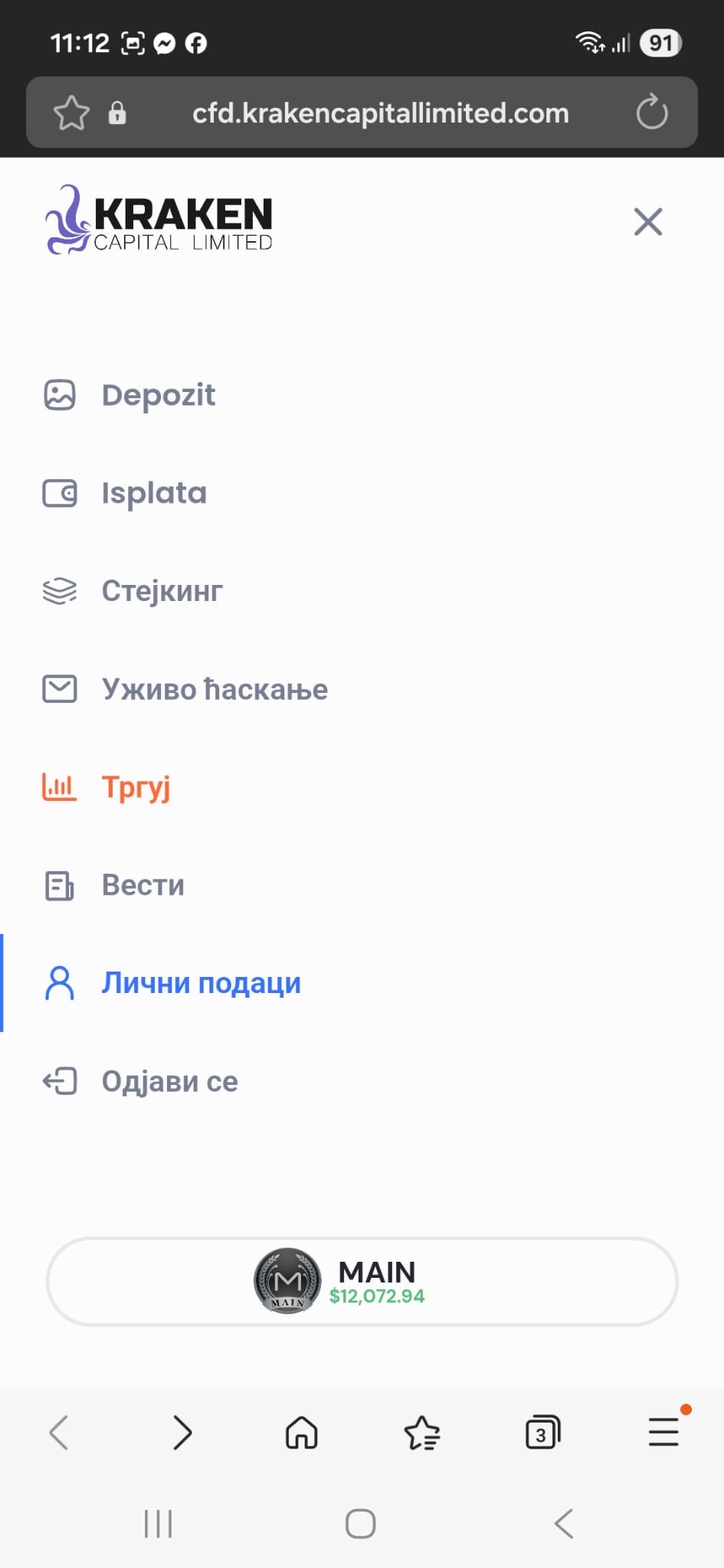Tap the URL address bar
This screenshot has width=724, height=1568.
tap(380, 113)
